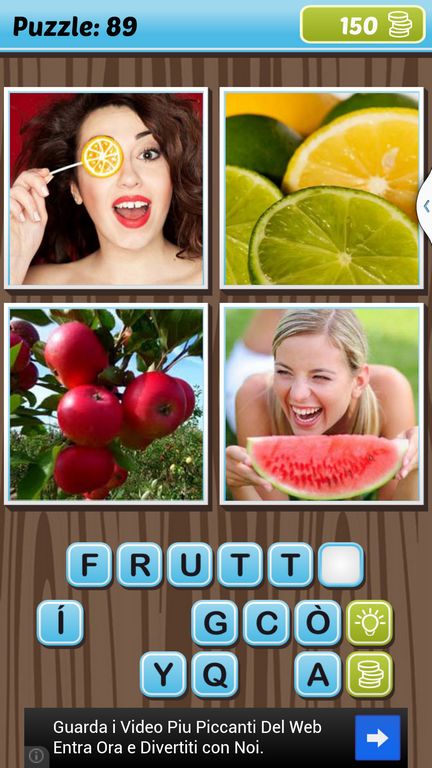
Task: Tap the accented Ò letter tile
Action: (x=318, y=623)
